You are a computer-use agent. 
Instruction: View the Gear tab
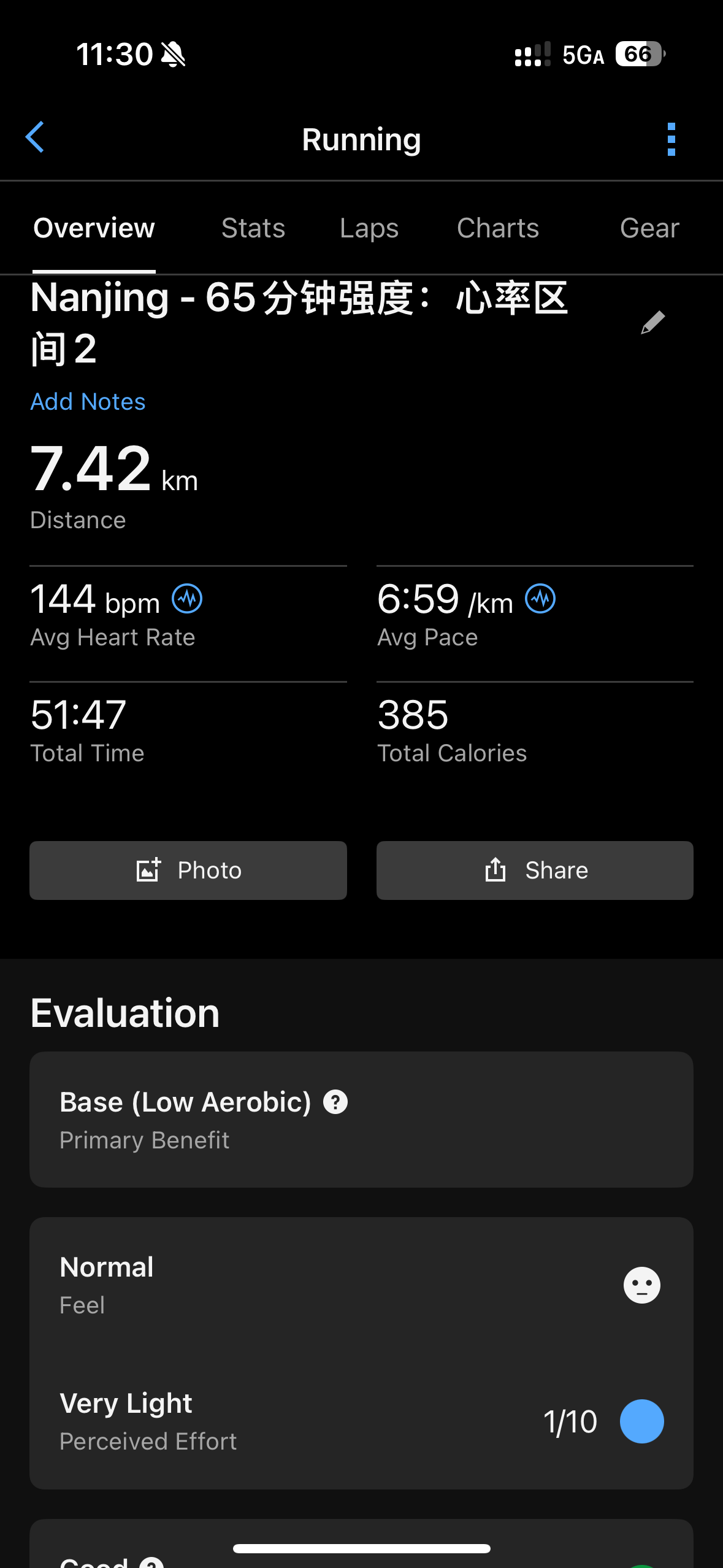pyautogui.click(x=649, y=228)
